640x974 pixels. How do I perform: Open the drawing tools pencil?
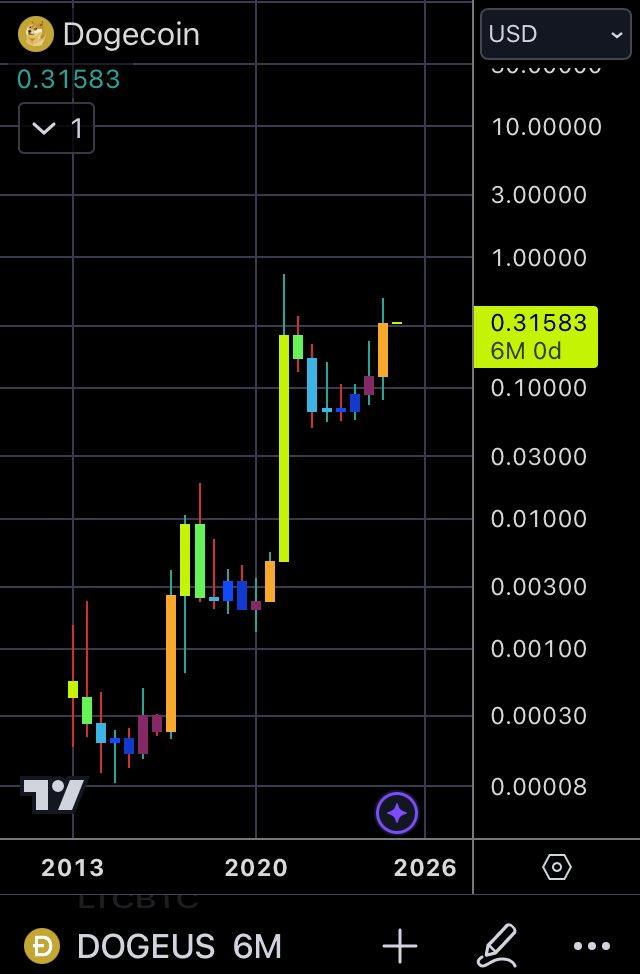pyautogui.click(x=496, y=945)
